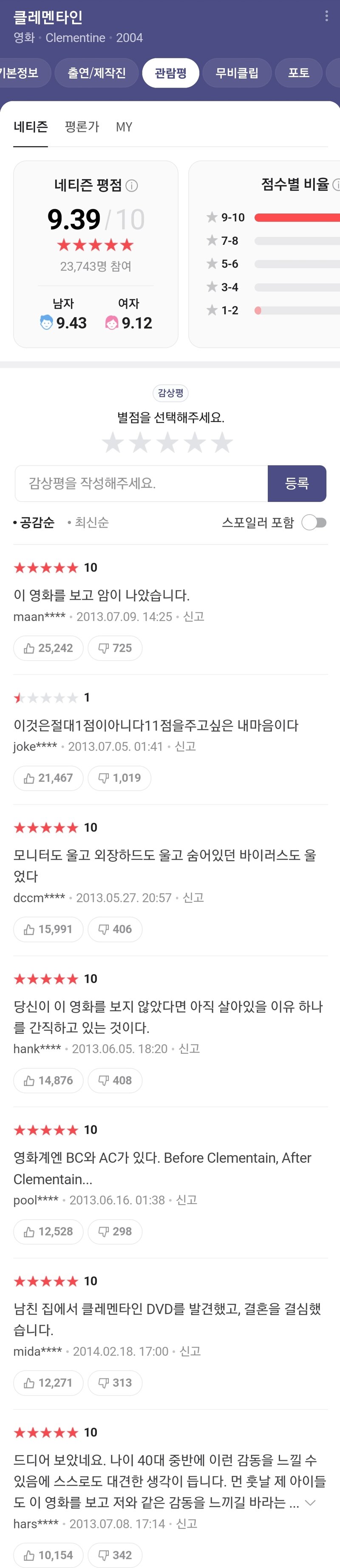Like the hank**** review with 14,876 likes

coord(48,1080)
